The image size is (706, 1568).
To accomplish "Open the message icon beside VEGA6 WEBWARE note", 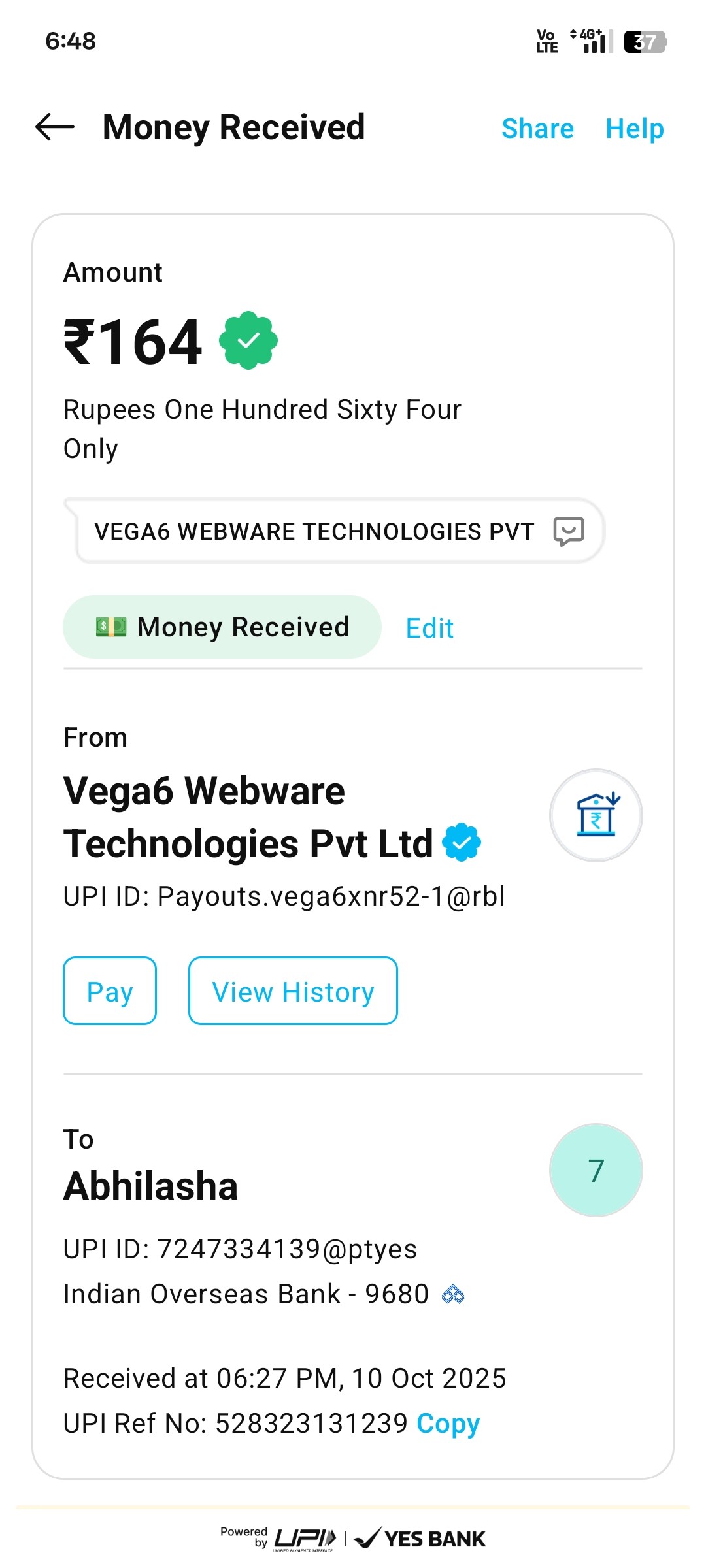I will (x=568, y=531).
